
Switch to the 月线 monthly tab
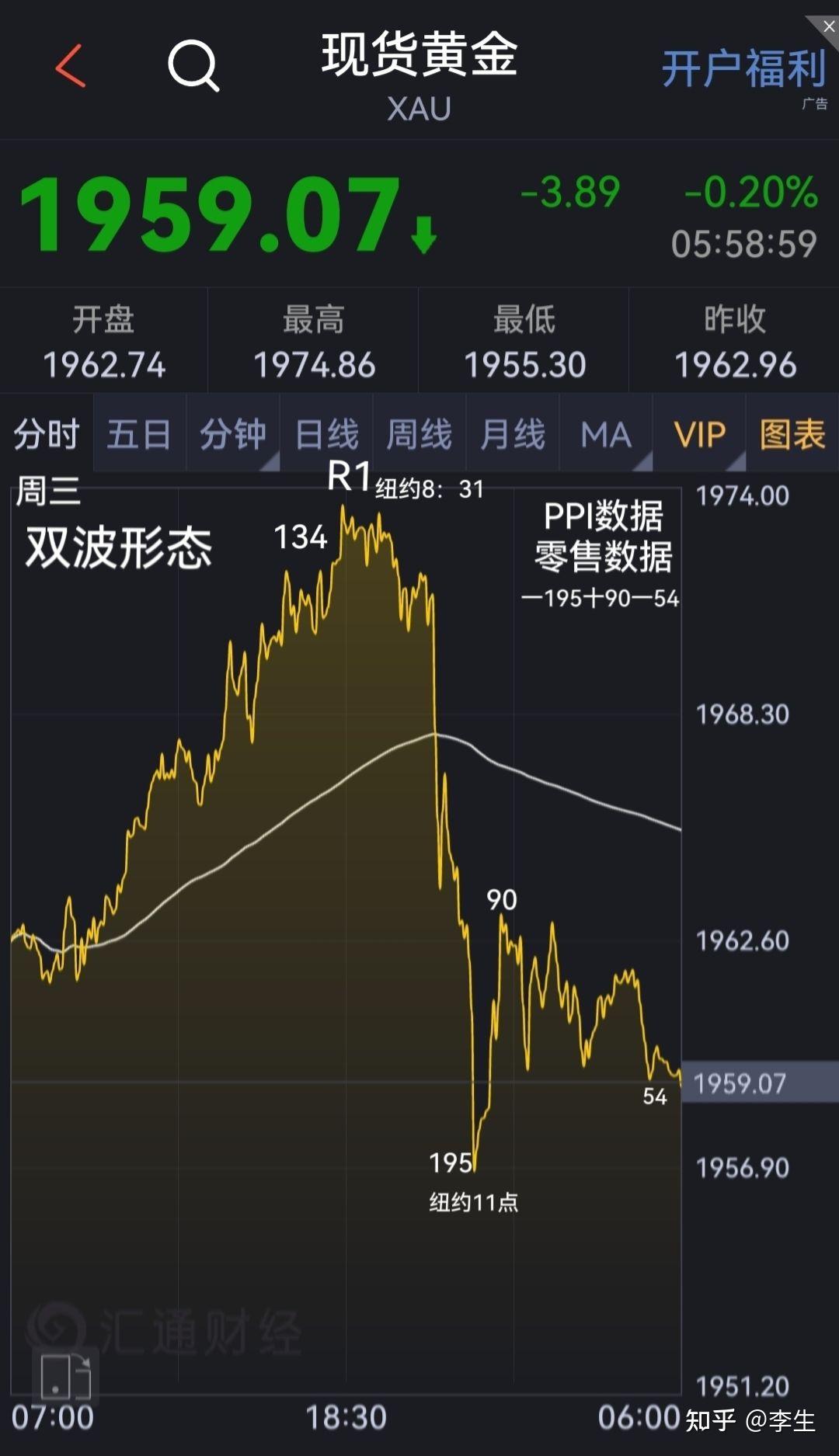[x=513, y=435]
